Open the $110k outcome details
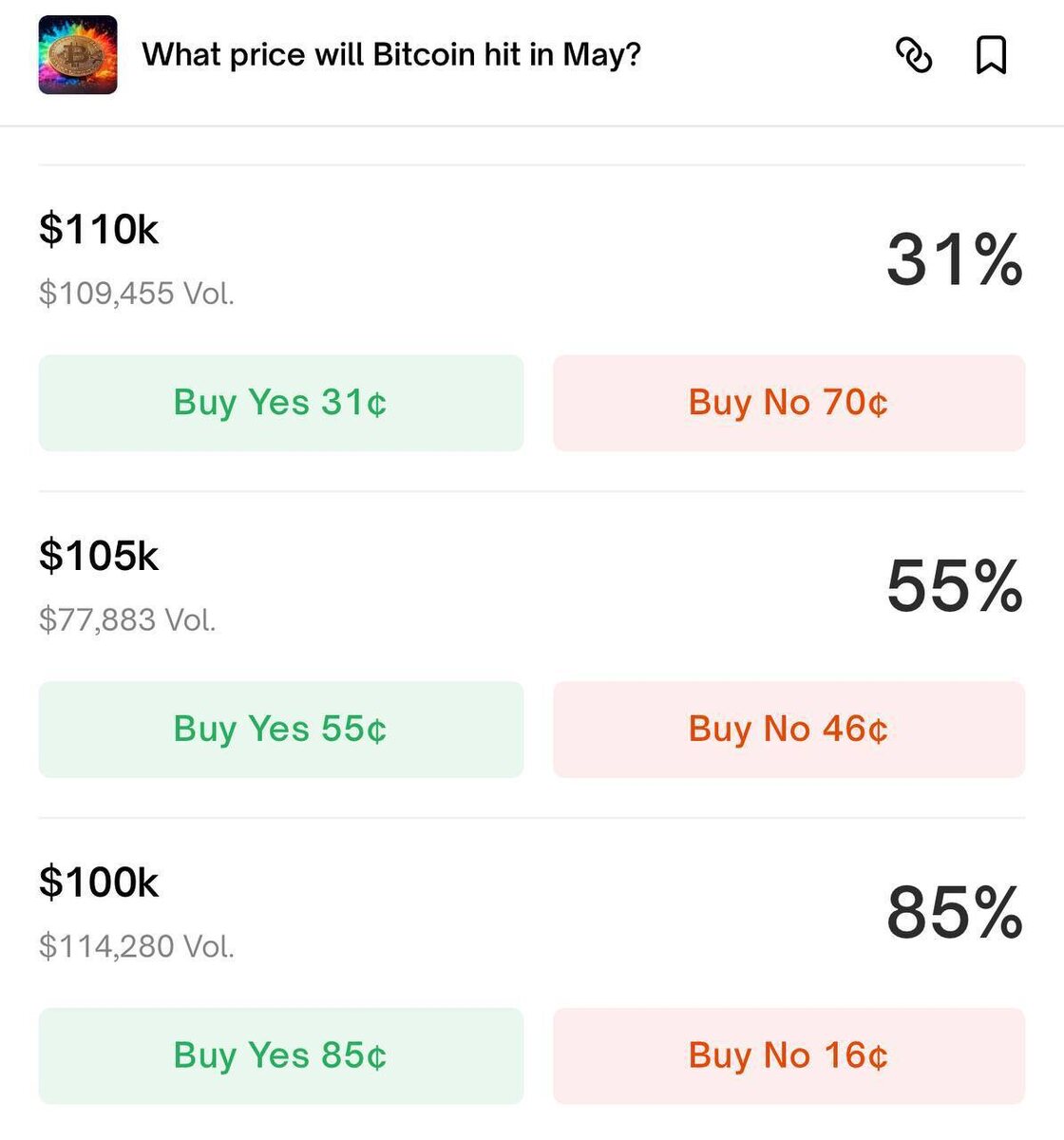 99,230
